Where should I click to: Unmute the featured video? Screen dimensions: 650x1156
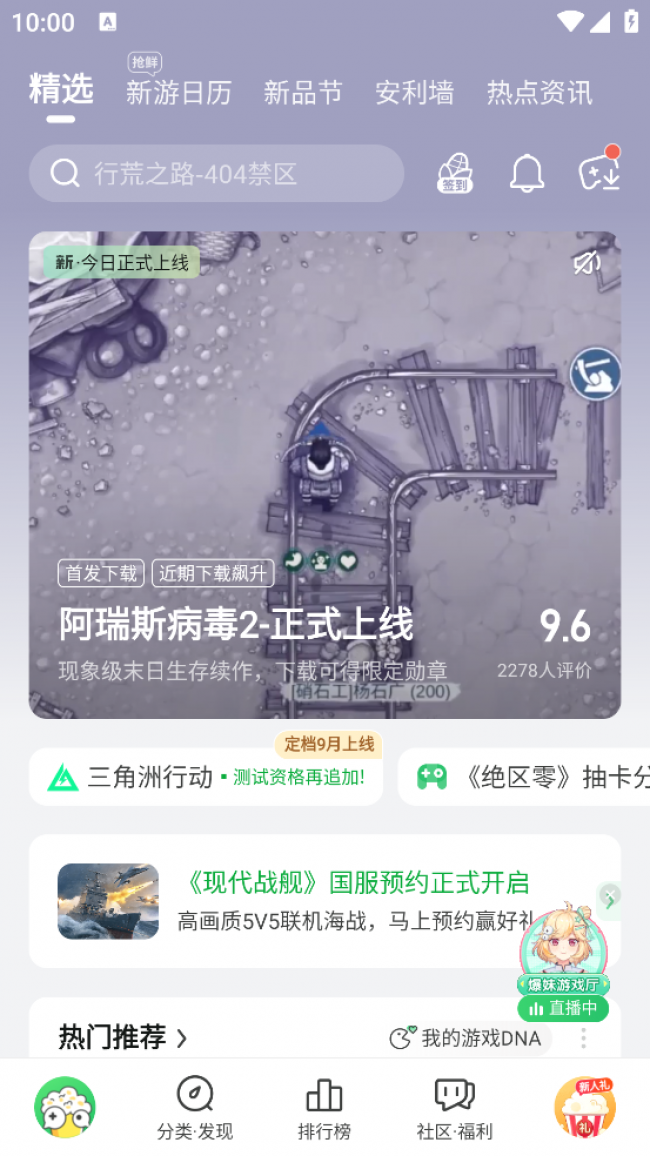[587, 262]
